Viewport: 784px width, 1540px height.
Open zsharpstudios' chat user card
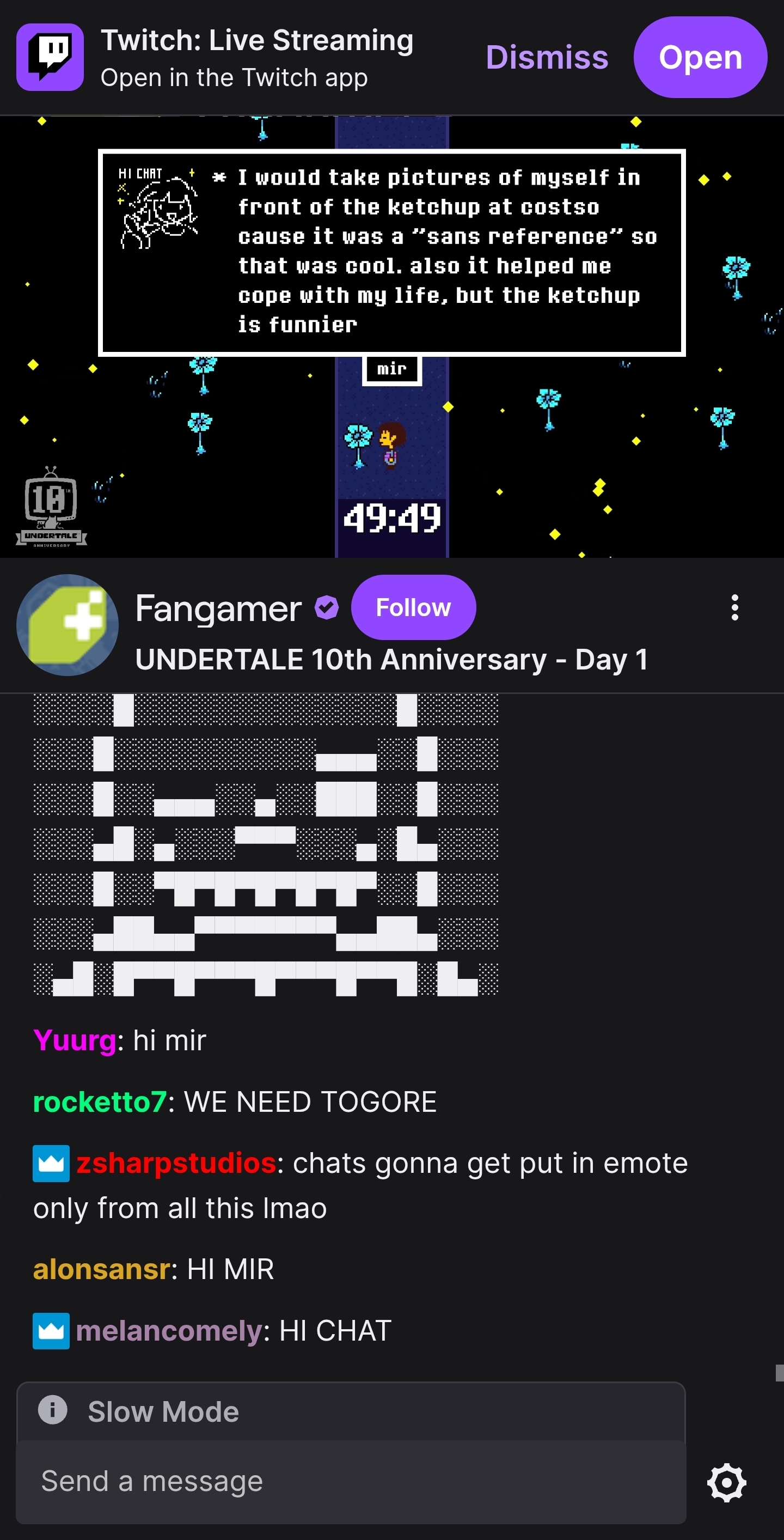coord(176,1164)
